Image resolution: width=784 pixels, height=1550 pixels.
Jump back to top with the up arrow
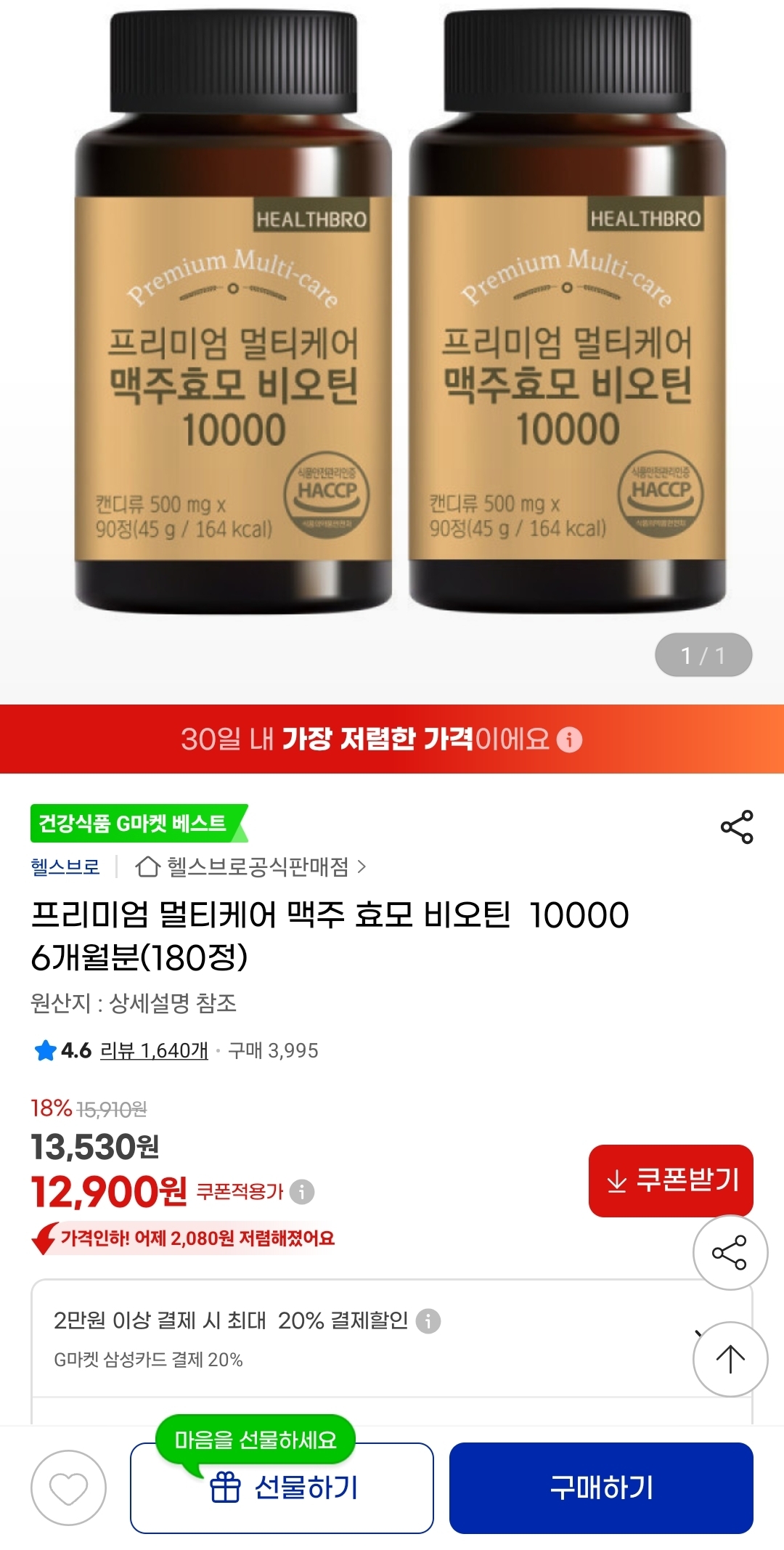click(730, 1359)
